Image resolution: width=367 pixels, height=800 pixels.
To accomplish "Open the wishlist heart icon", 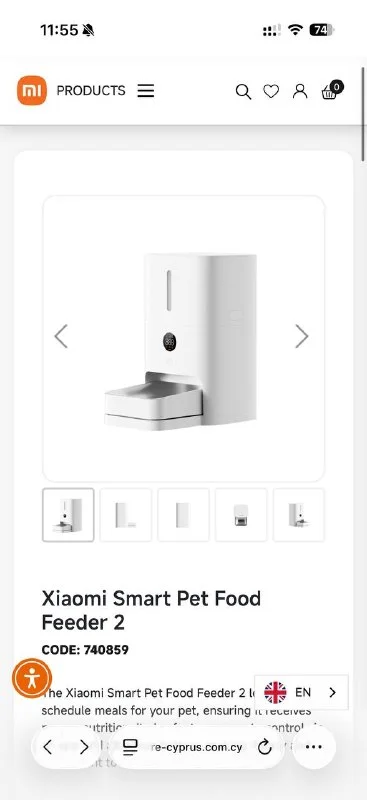I will click(271, 91).
